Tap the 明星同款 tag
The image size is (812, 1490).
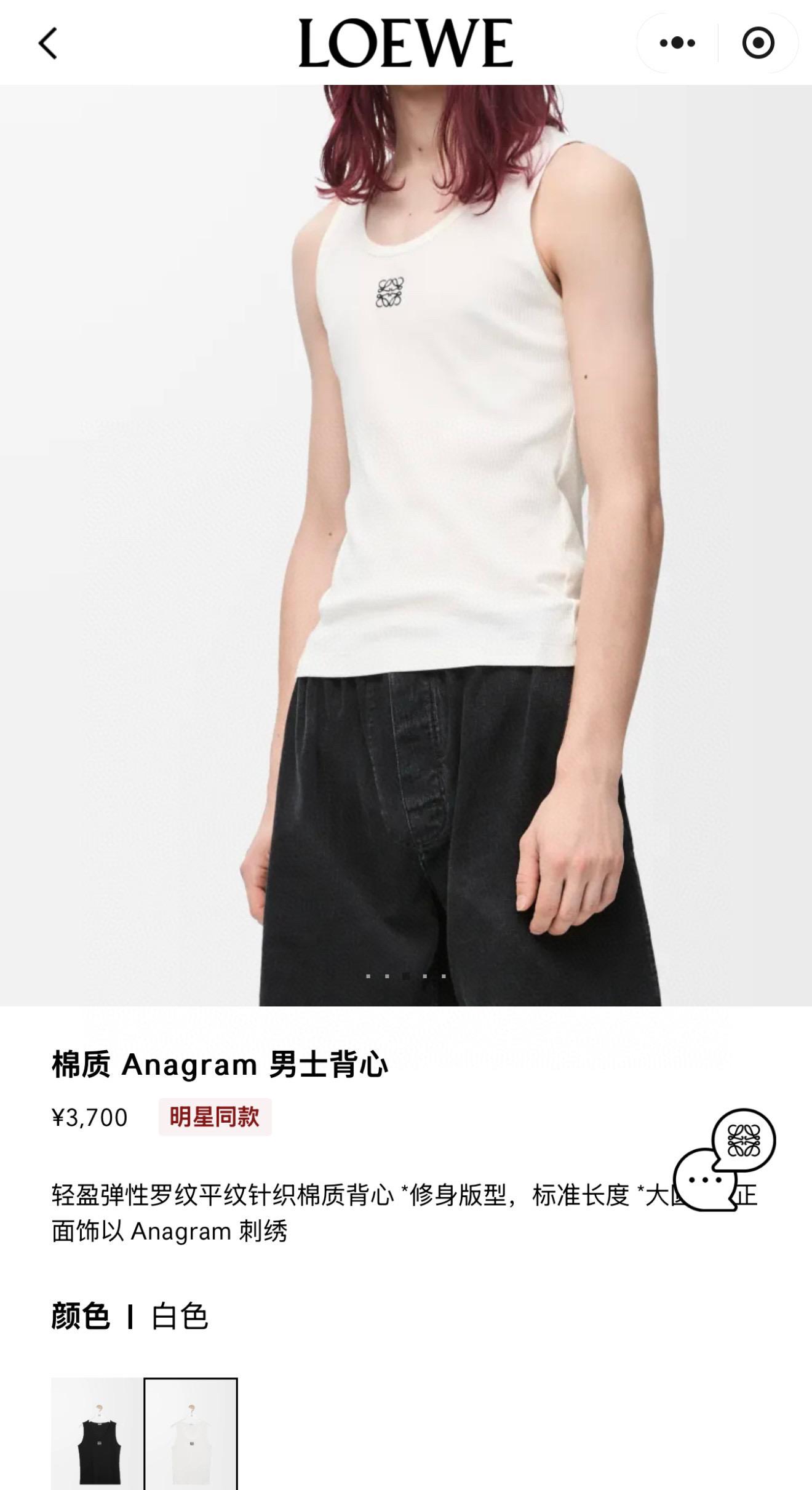click(215, 1117)
